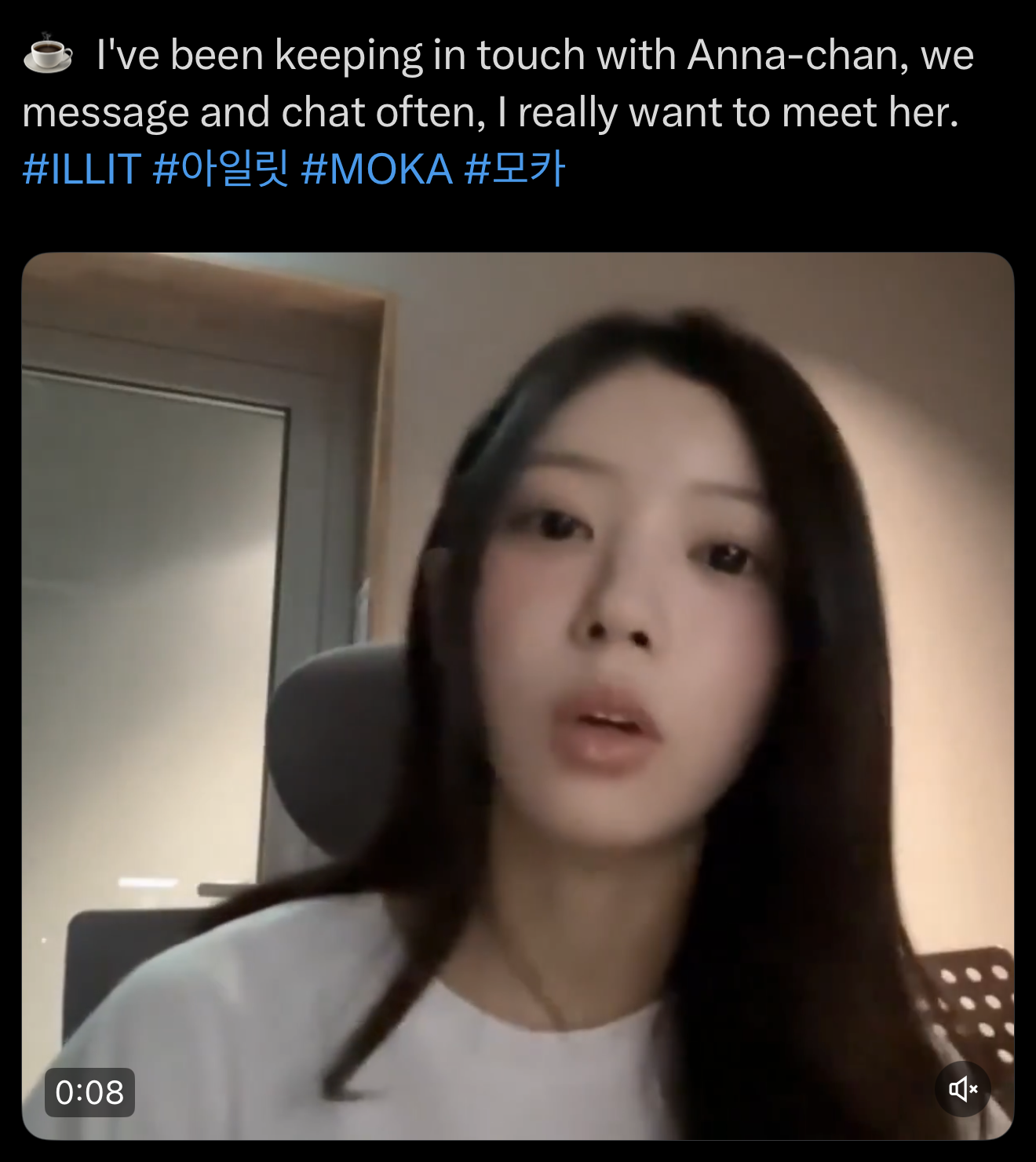
Task: Unmute the video sound
Action: point(963,1089)
